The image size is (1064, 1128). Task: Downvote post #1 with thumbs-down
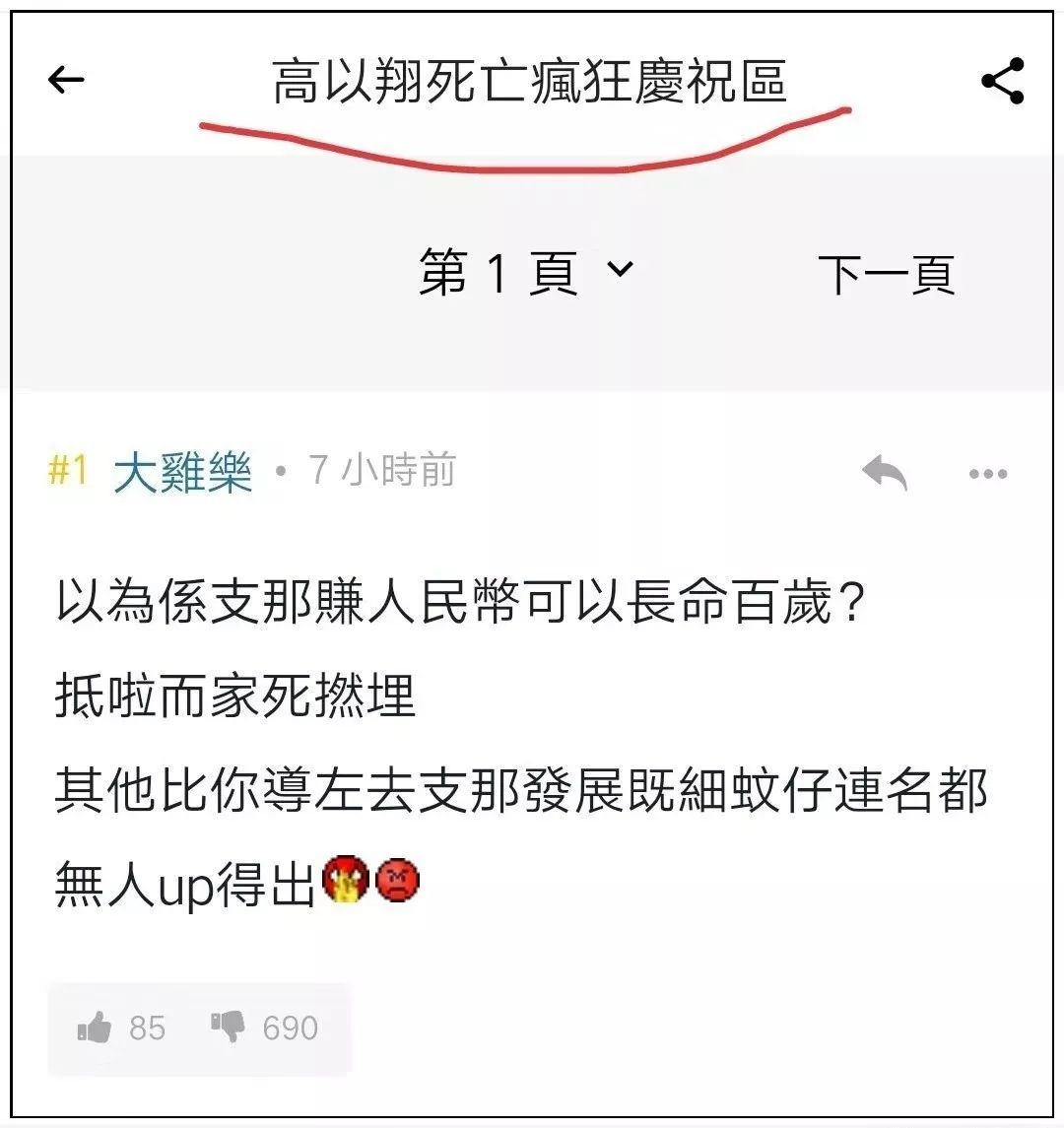click(x=228, y=1028)
